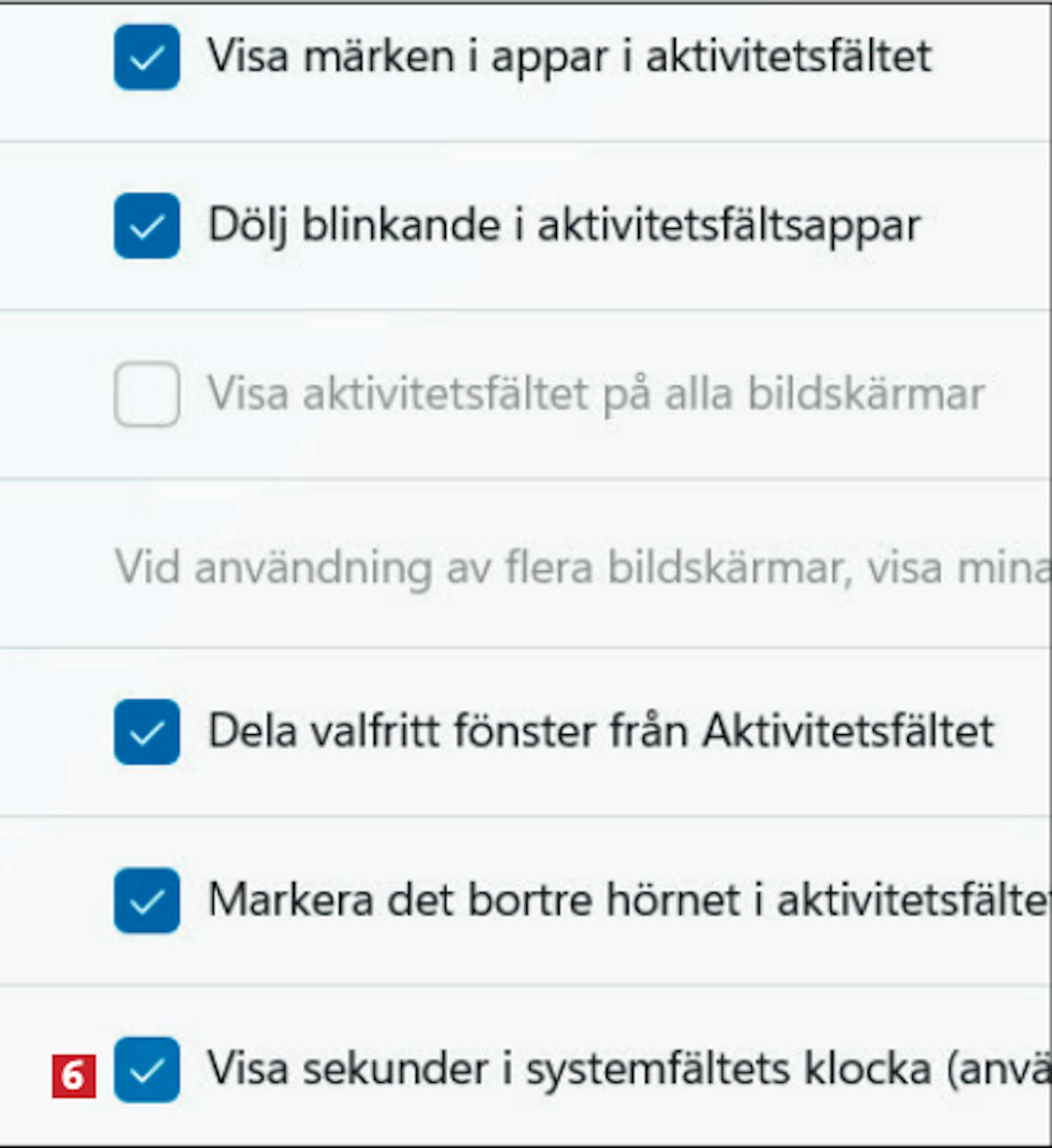The image size is (1052, 1148).
Task: Disable Markera det bortre hörnet checkbox
Action: tap(147, 900)
